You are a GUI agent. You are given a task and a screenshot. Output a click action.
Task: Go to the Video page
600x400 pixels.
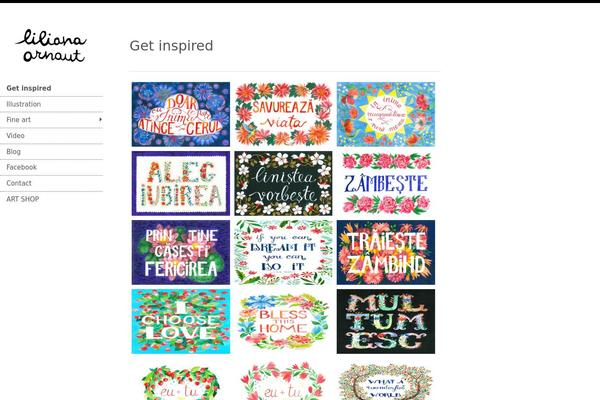16,136
